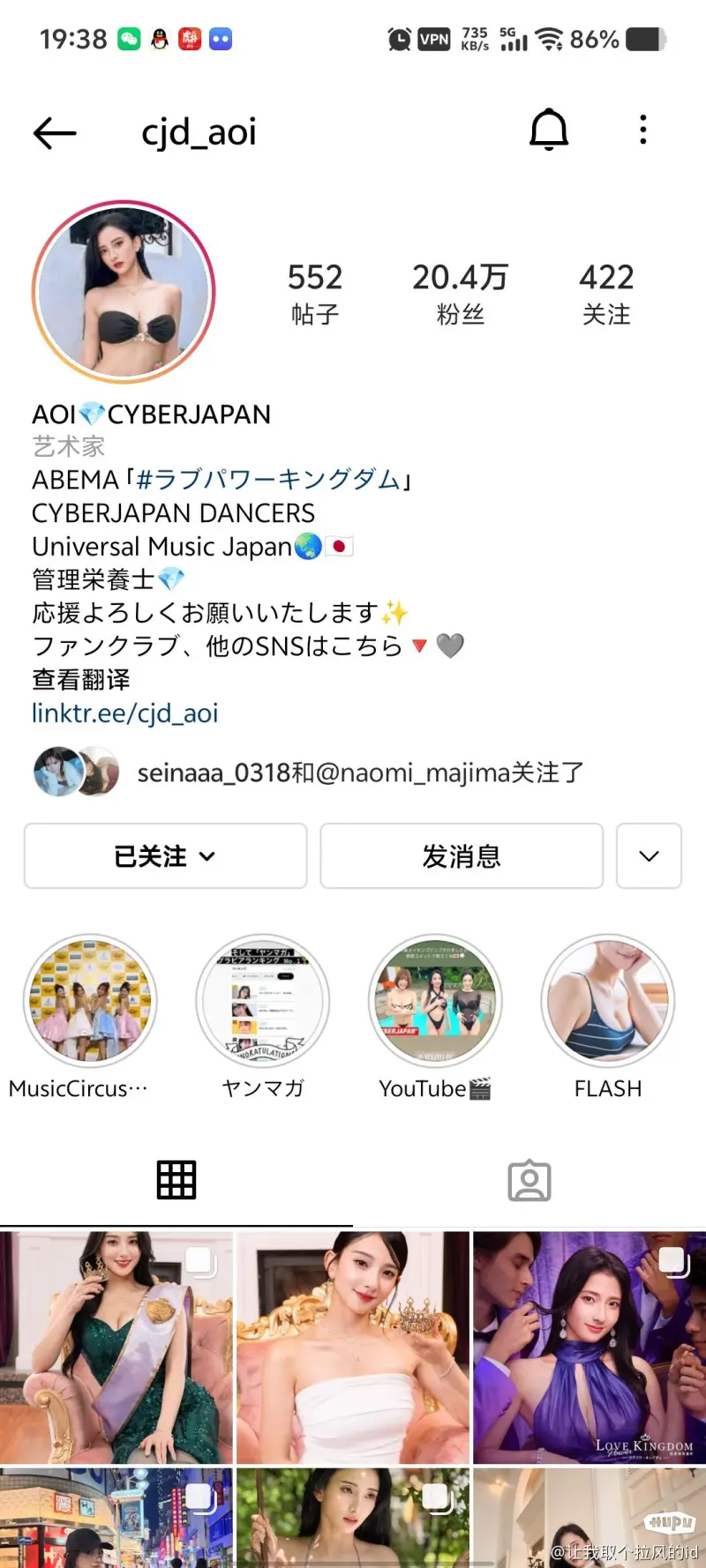Go back with the top-left arrow

[x=55, y=133]
